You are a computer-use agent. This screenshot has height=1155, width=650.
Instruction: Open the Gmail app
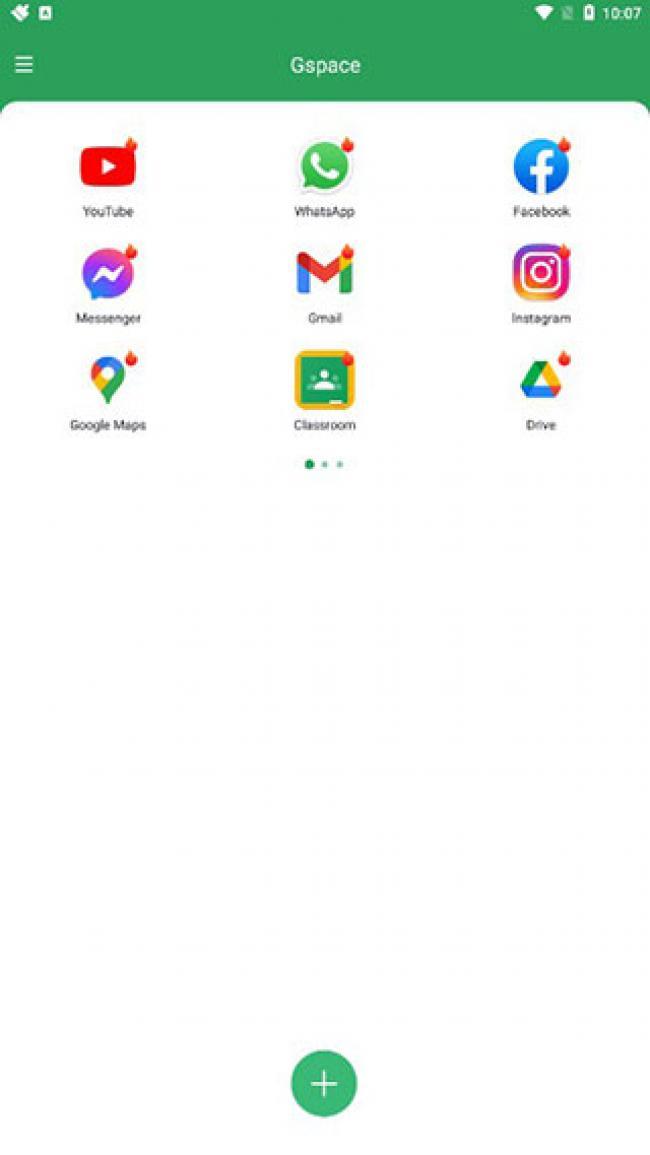pos(324,274)
